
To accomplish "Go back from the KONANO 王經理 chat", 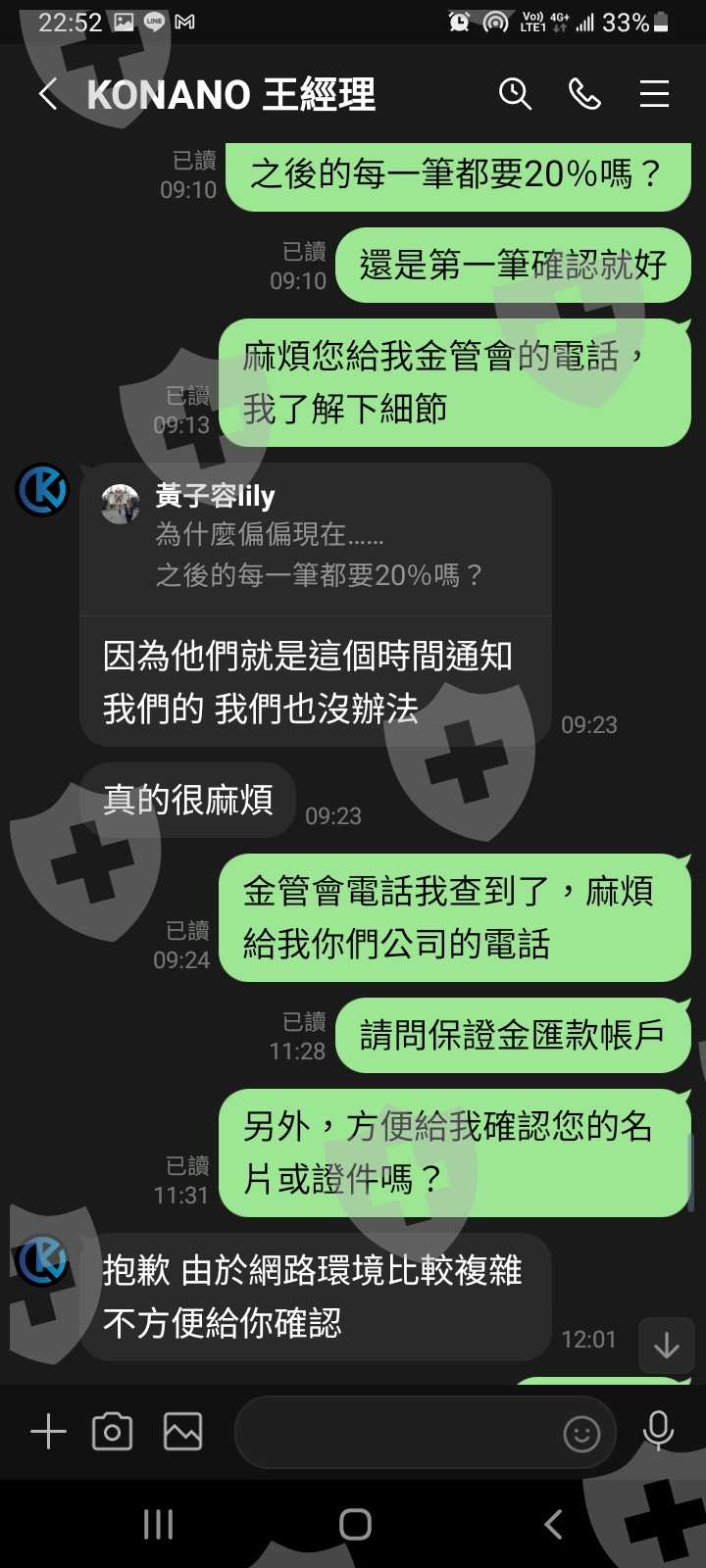I will tap(47, 94).
